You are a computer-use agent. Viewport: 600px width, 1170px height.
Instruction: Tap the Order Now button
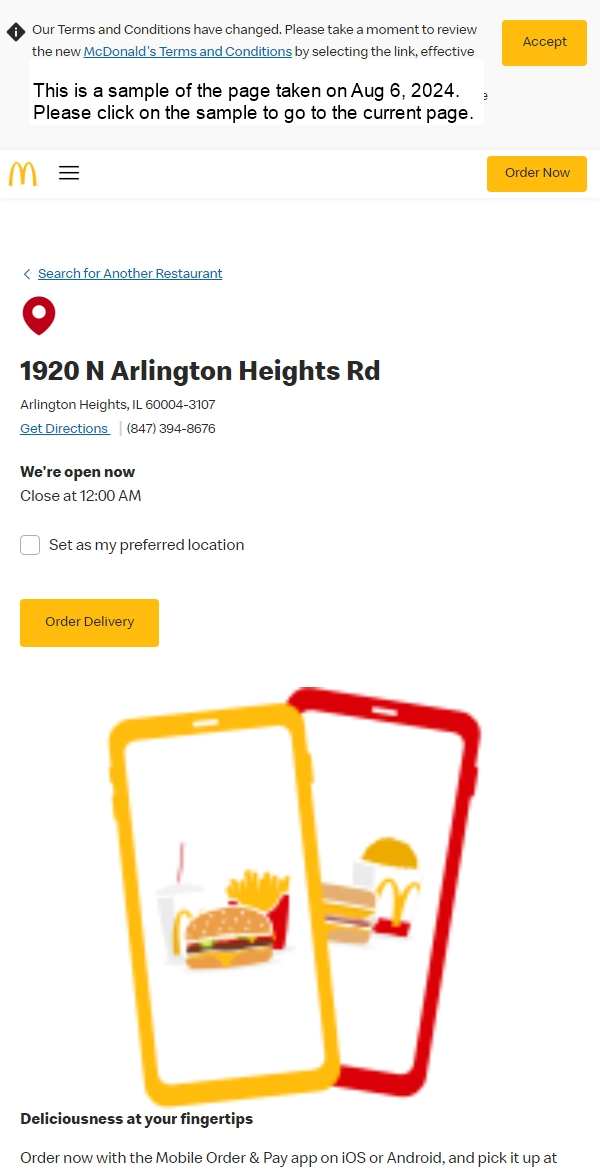[536, 173]
